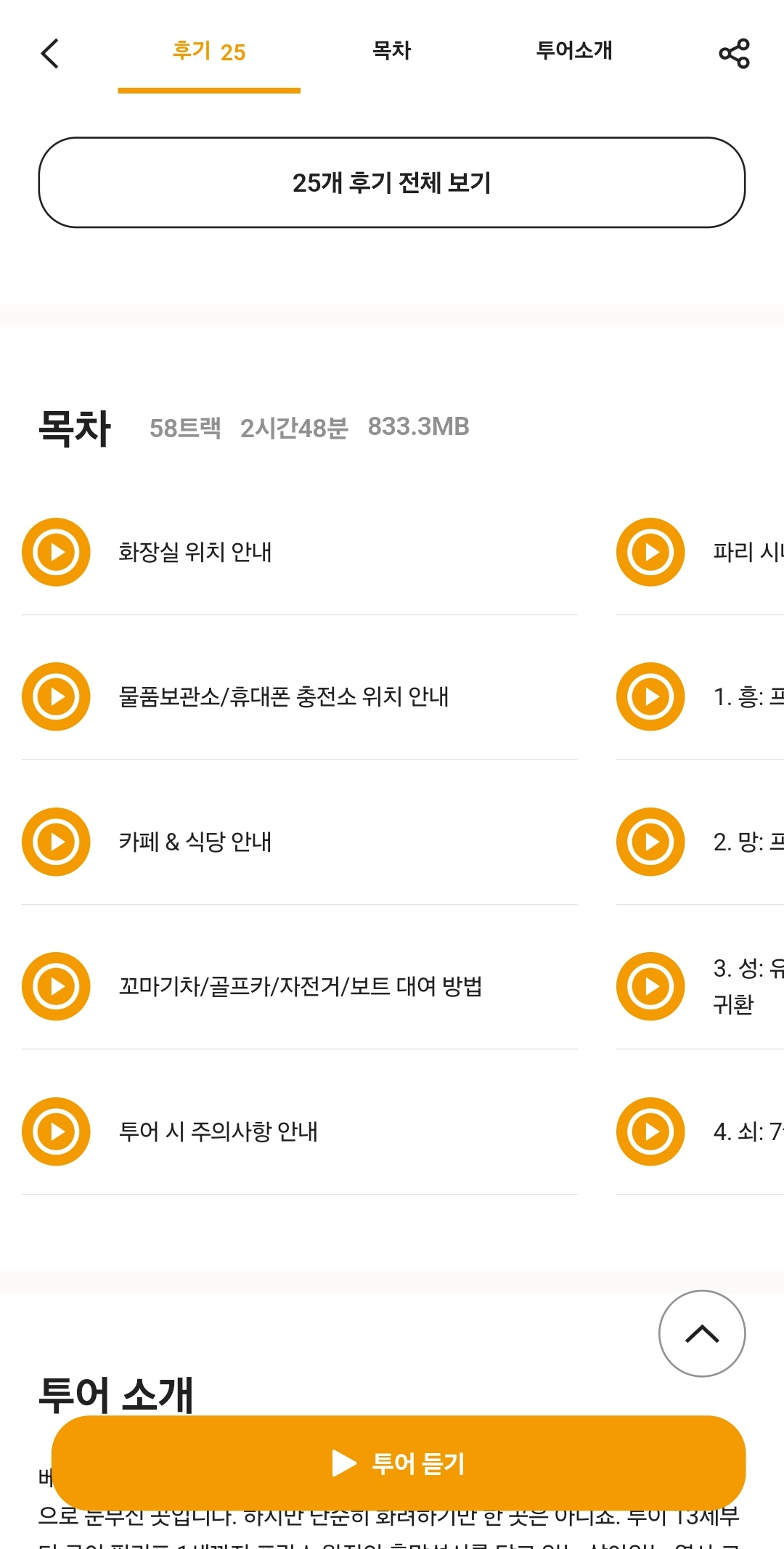Play the 꼬마기차/골프카/자전거/보트 대여 방법 track
Viewport: 784px width, 1549px height.
click(x=55, y=985)
